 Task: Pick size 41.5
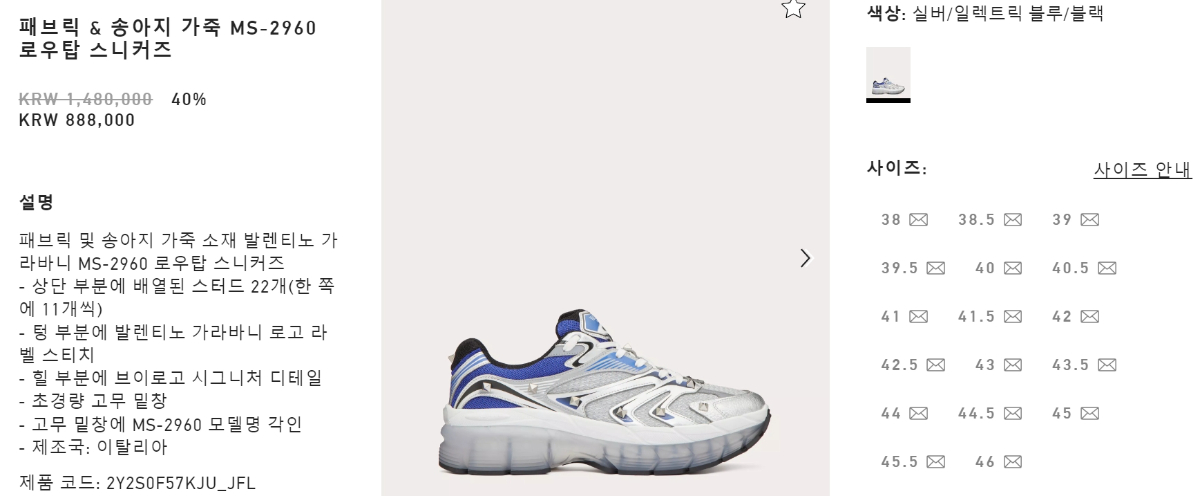[989, 316]
